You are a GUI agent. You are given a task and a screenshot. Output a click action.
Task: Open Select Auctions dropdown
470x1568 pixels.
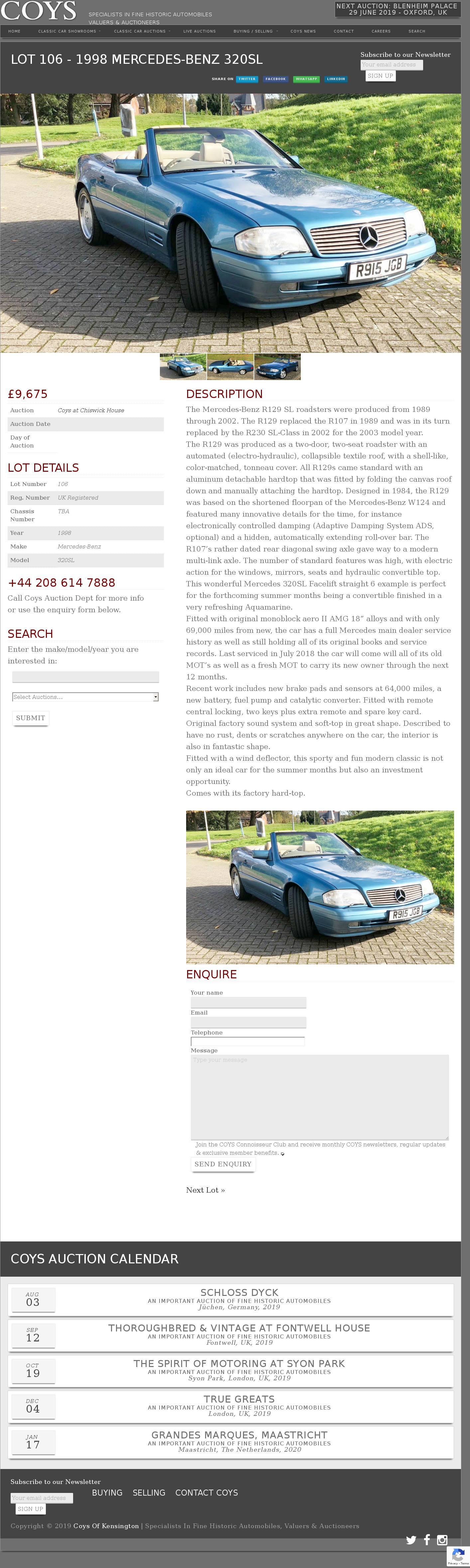coord(85,697)
